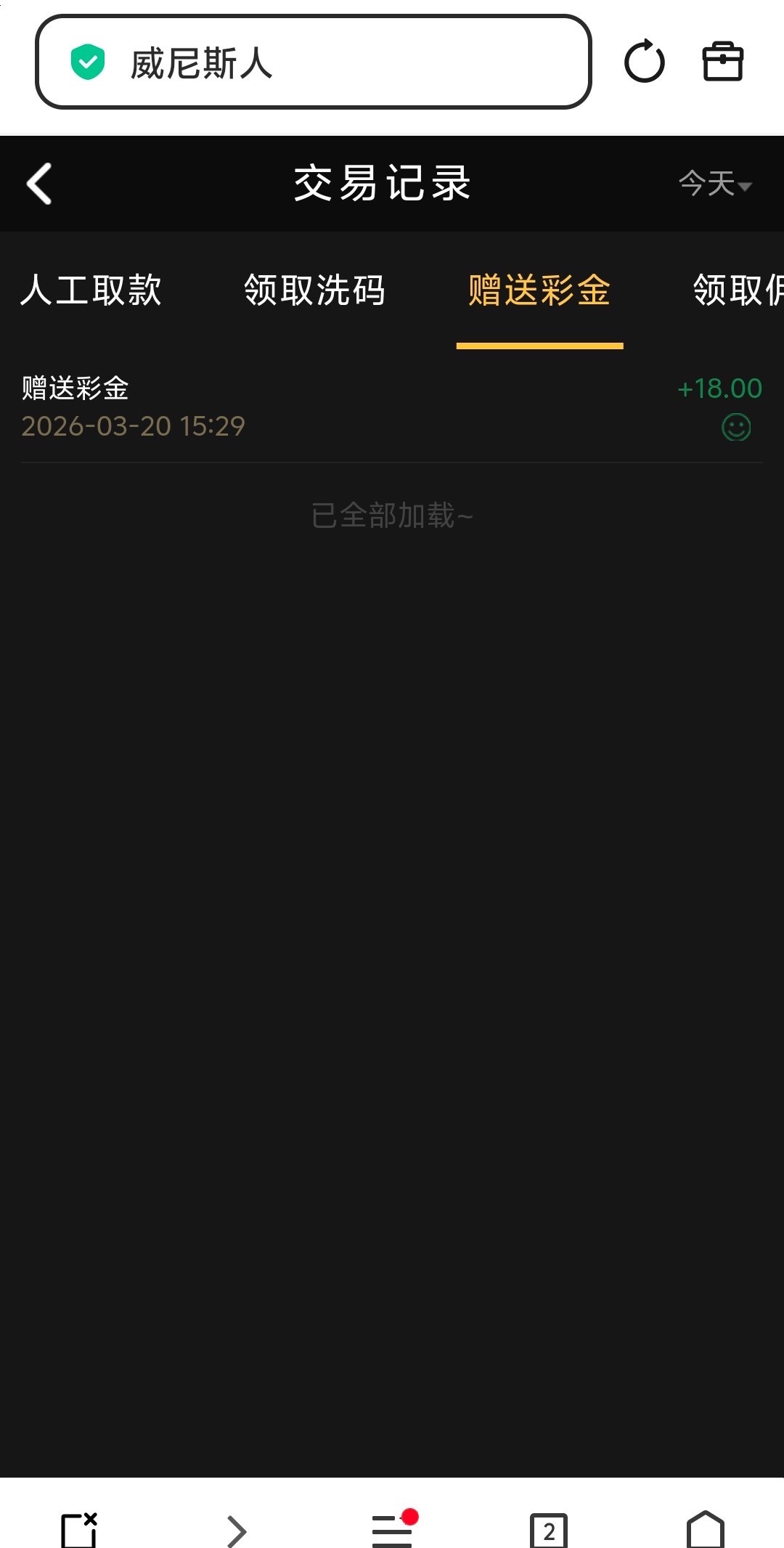784x1548 pixels.
Task: Go forward in the browser
Action: coord(236,1531)
